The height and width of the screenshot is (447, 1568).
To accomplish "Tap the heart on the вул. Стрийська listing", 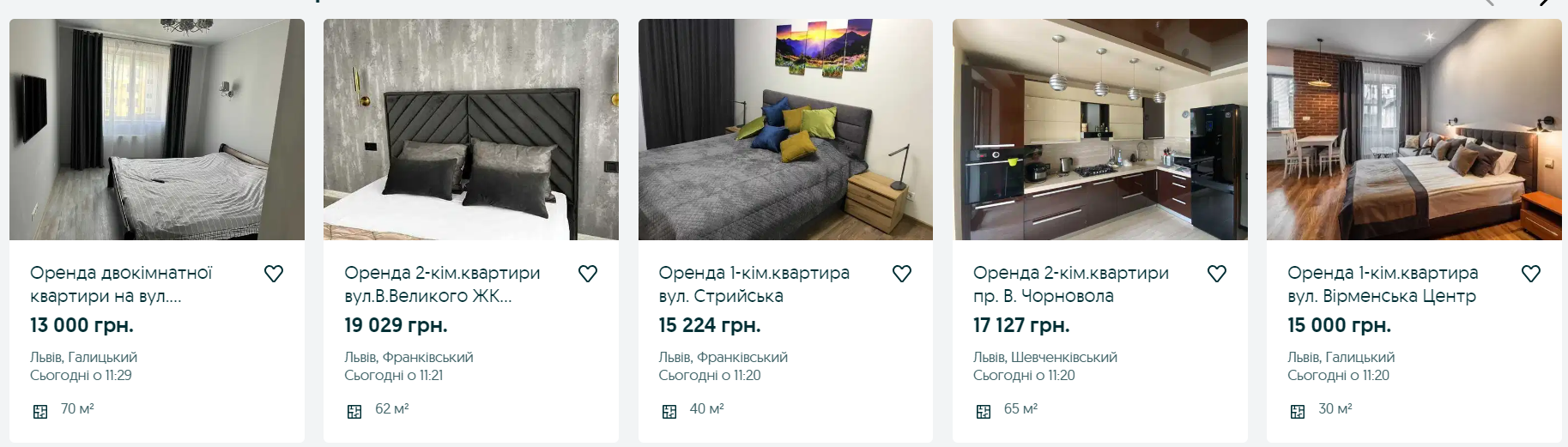I will pos(902,274).
